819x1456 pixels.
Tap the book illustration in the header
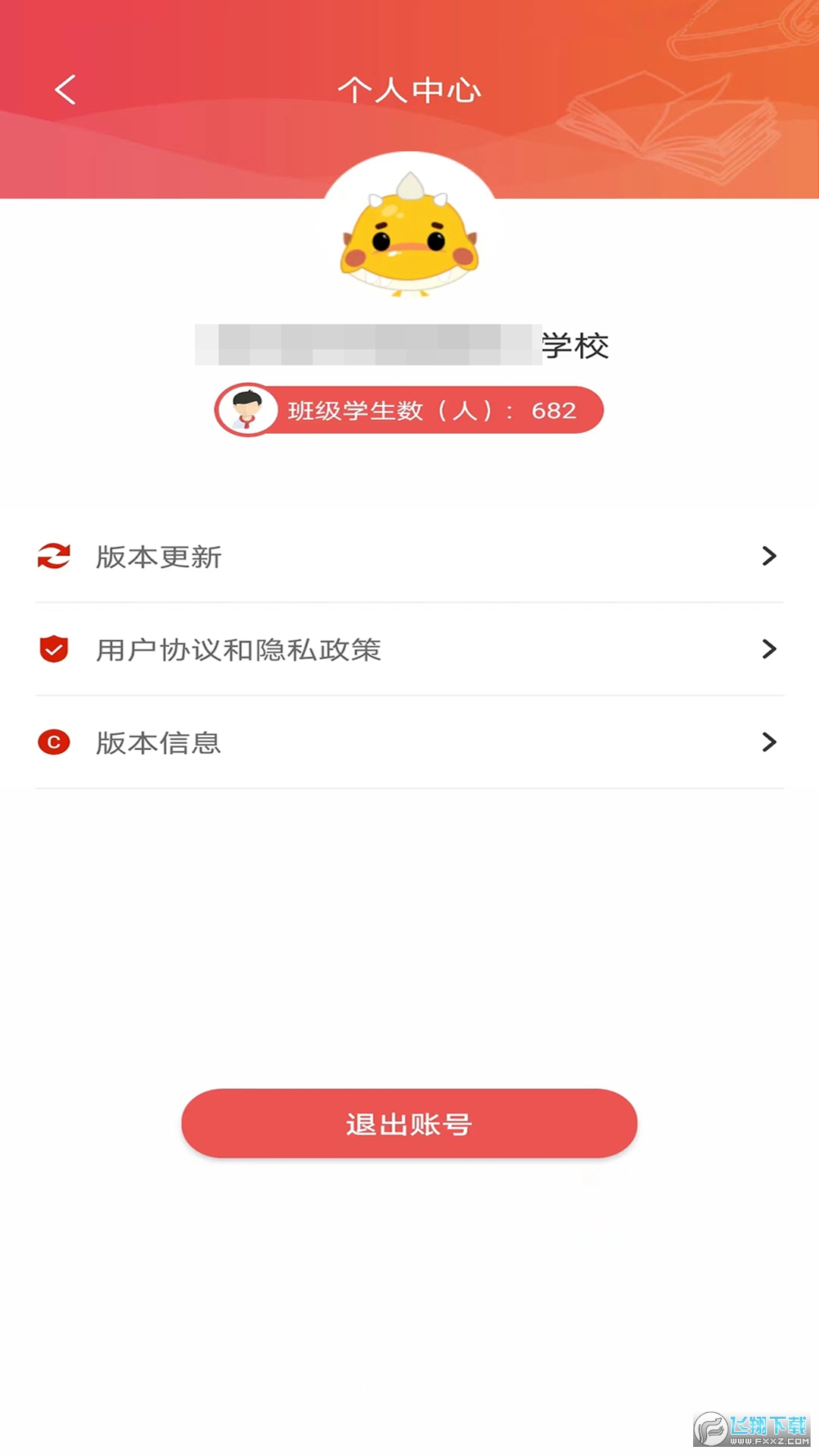click(667, 114)
